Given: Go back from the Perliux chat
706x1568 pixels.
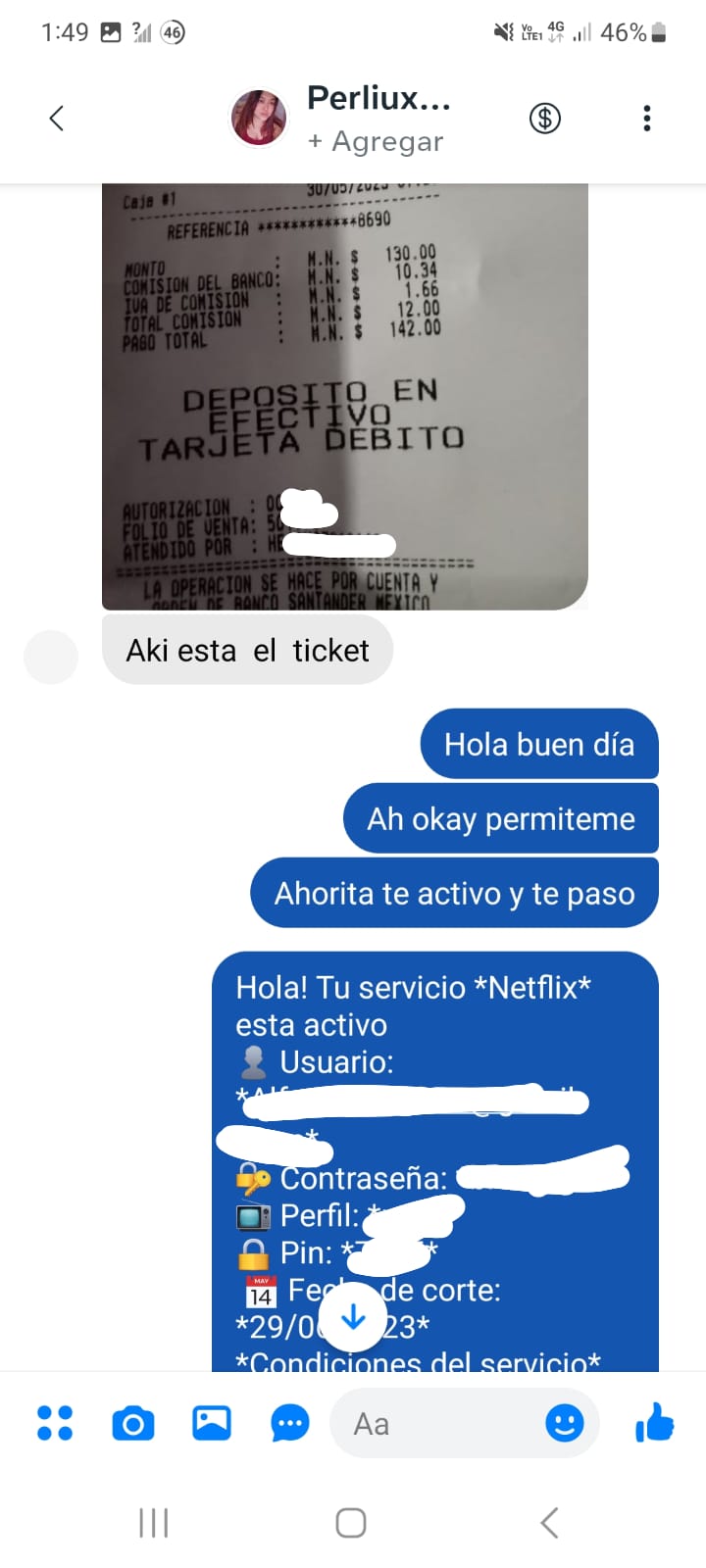Looking at the screenshot, I should (57, 119).
